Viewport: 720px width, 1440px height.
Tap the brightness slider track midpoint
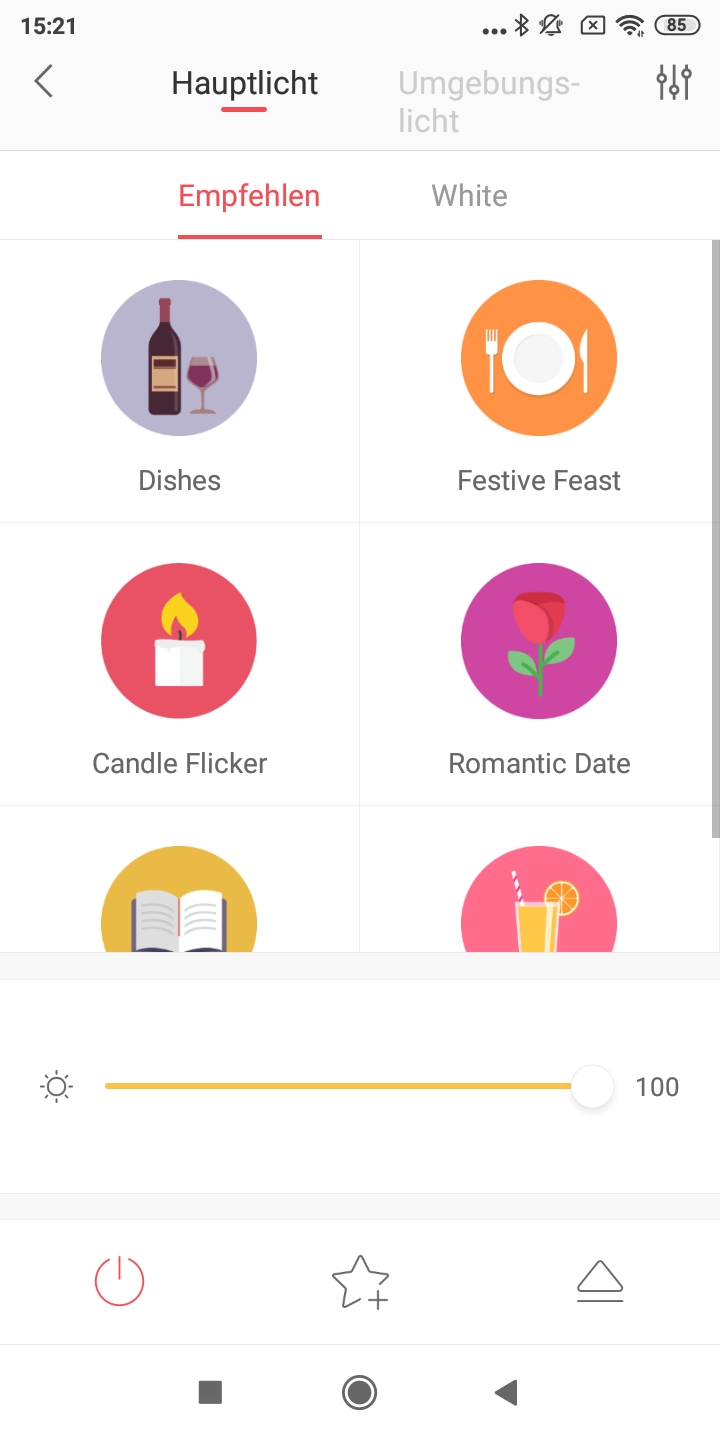pos(348,1086)
